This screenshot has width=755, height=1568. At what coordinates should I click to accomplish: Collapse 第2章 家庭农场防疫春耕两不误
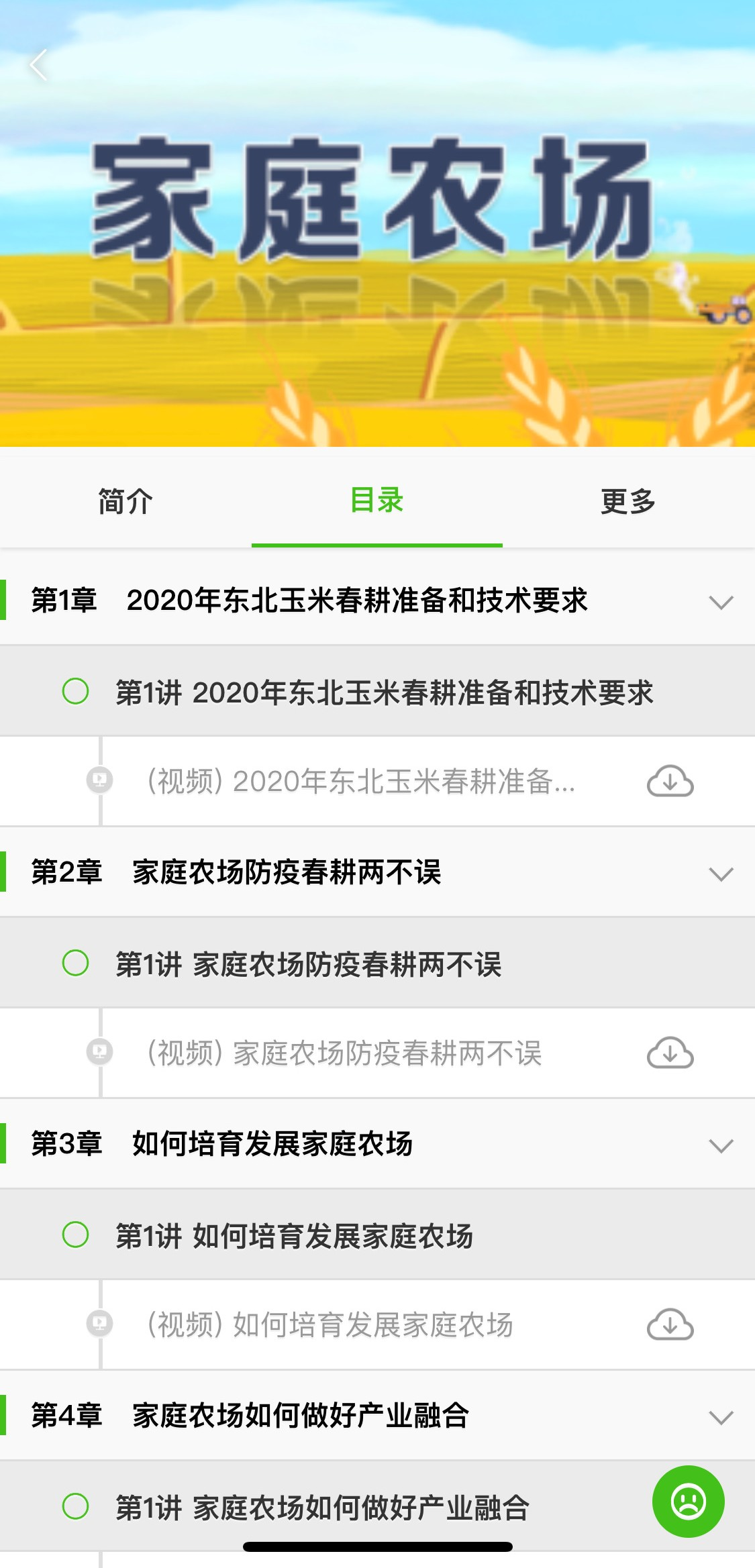coord(721,873)
